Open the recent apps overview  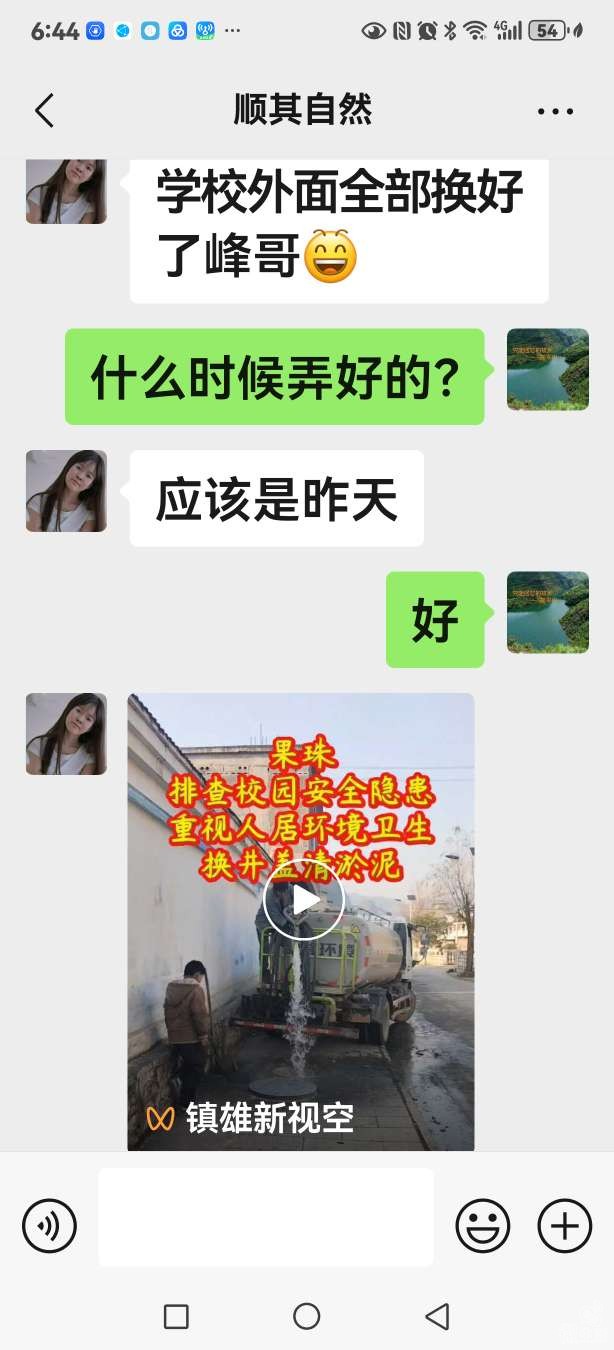[176, 1317]
